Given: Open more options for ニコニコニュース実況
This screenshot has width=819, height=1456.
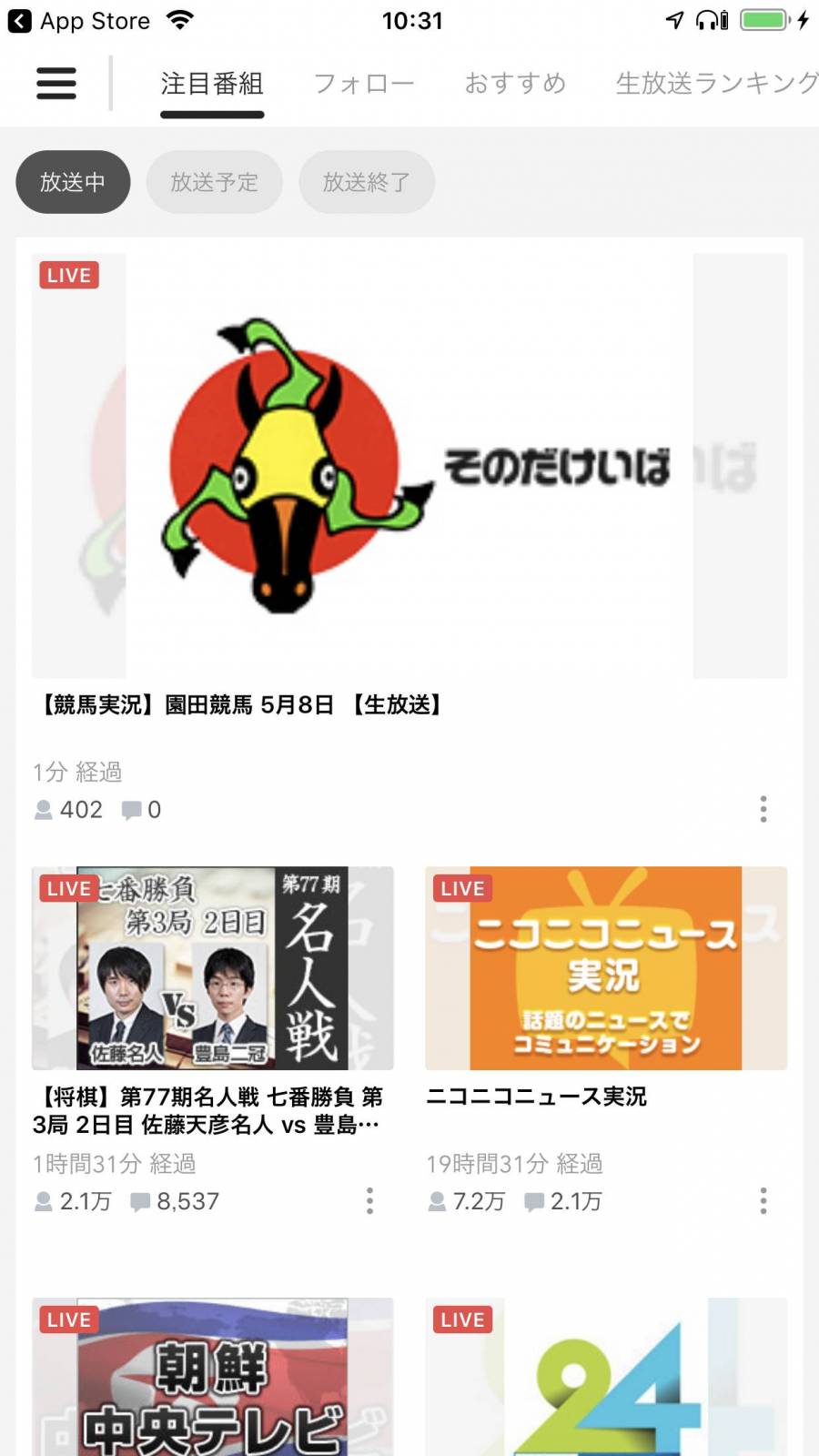Looking at the screenshot, I should tap(763, 1200).
